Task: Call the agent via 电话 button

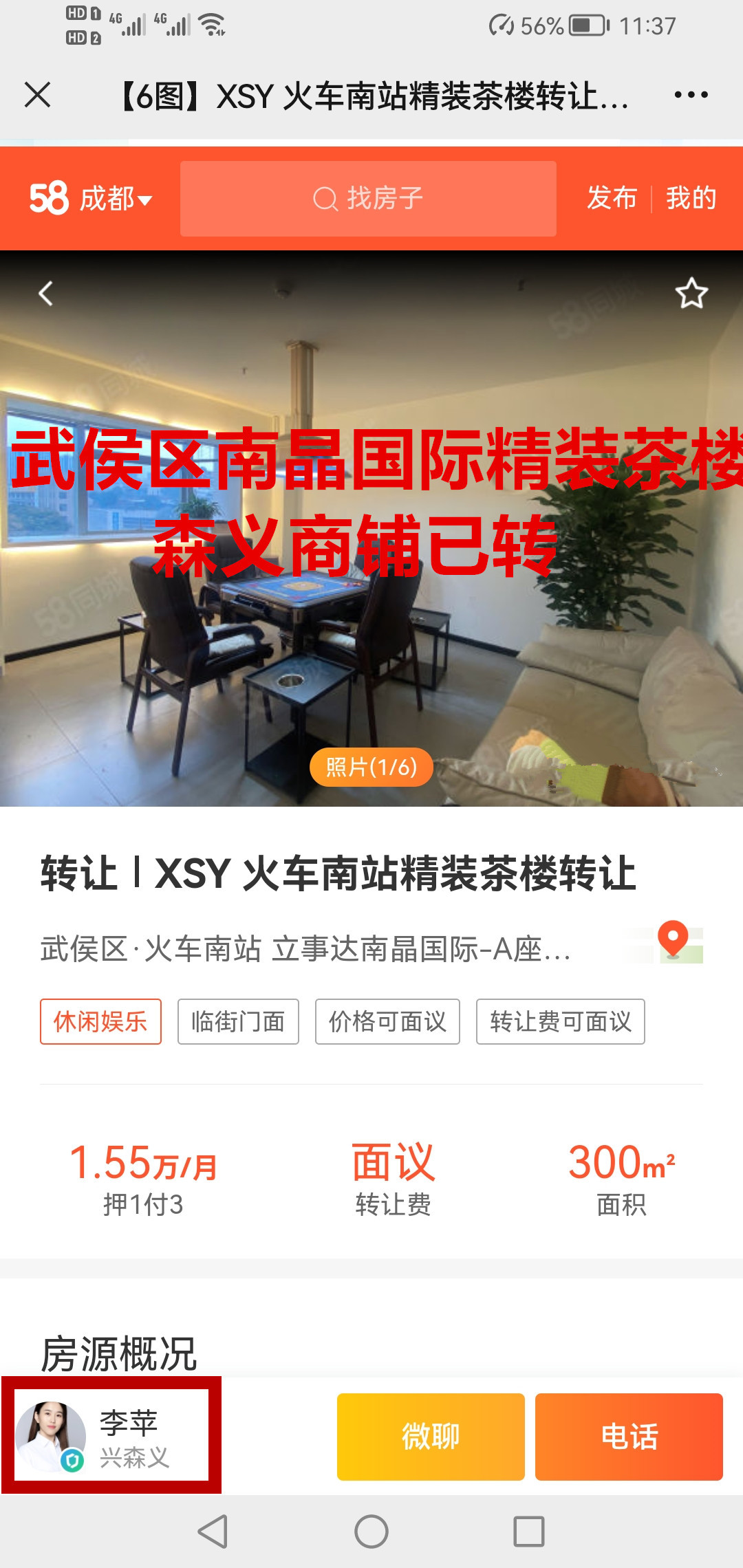Action: [x=629, y=1437]
